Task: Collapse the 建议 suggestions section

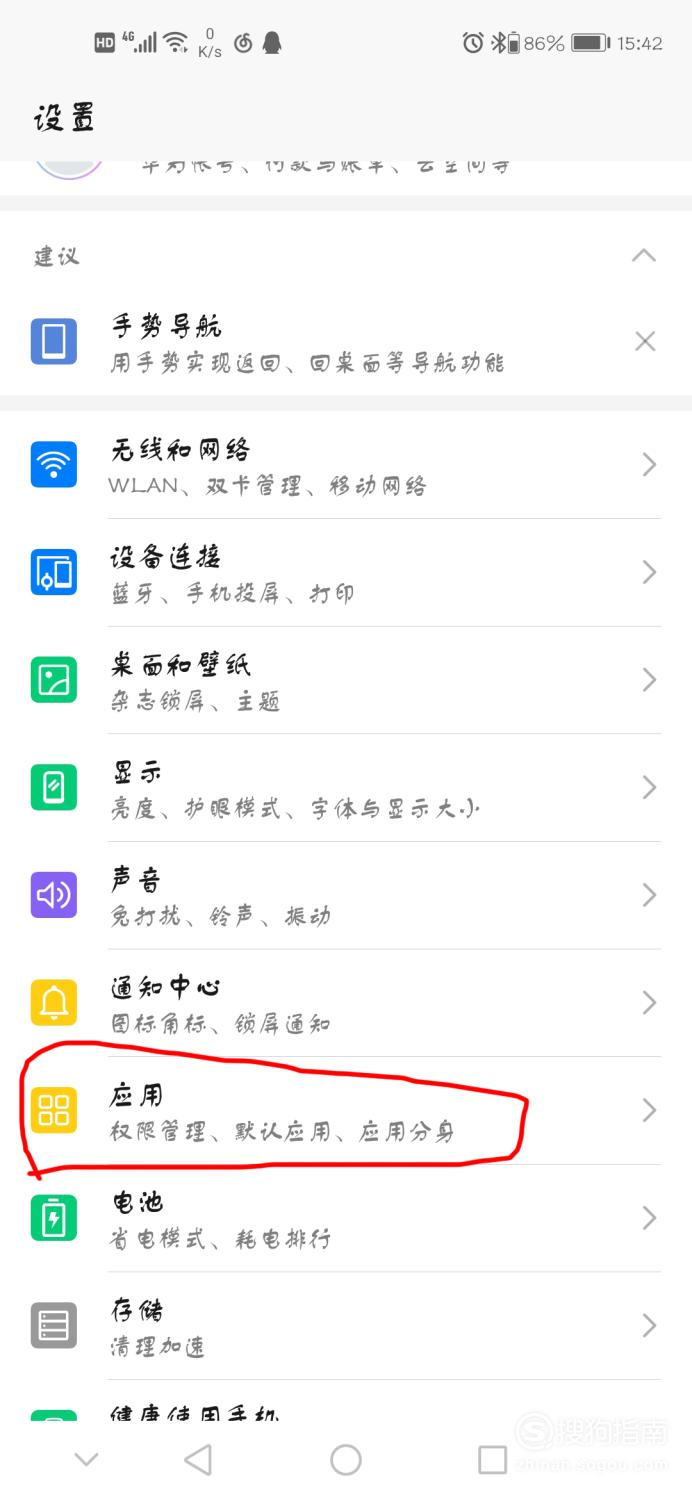Action: (x=644, y=256)
